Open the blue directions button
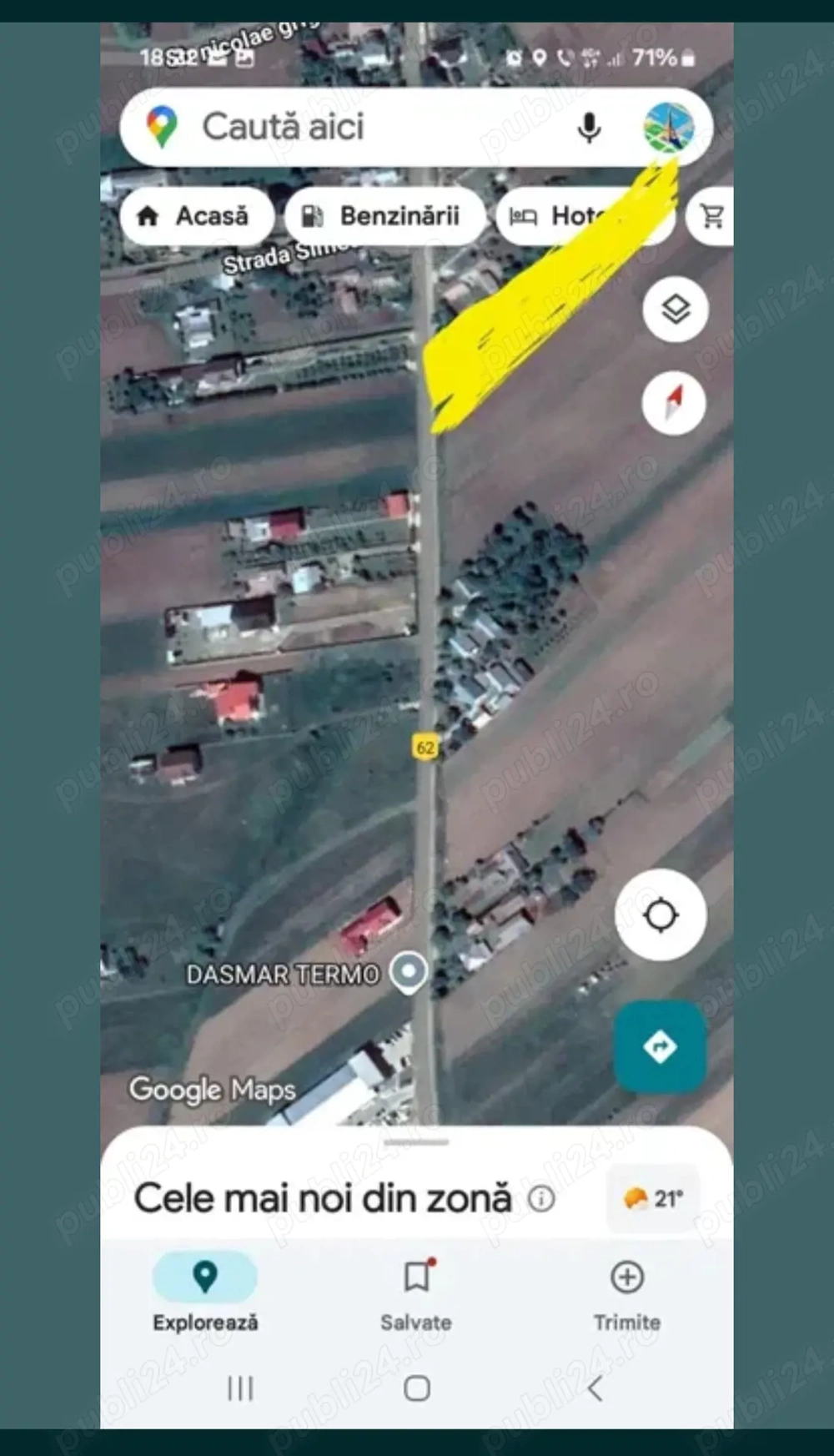Viewport: 834px width, 1456px height. tap(660, 1046)
